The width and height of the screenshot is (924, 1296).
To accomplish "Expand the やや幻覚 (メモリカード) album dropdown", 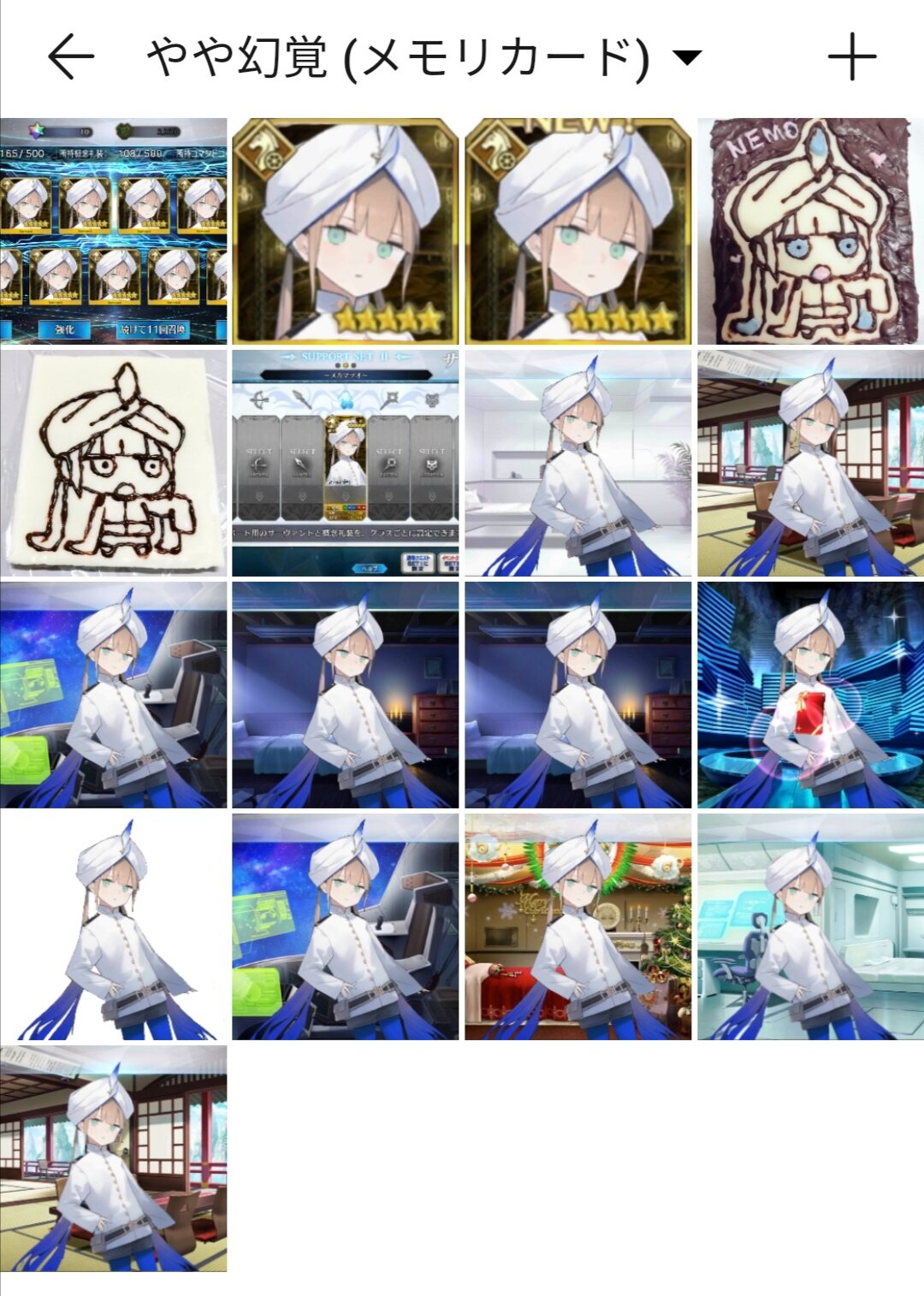I will [x=687, y=57].
